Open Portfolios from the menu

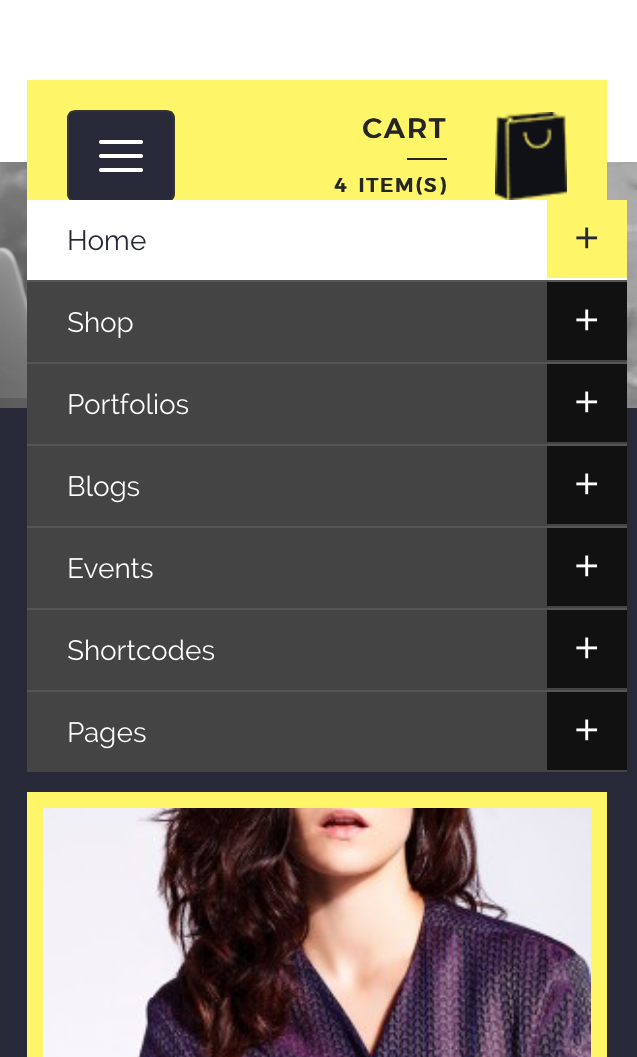click(286, 404)
